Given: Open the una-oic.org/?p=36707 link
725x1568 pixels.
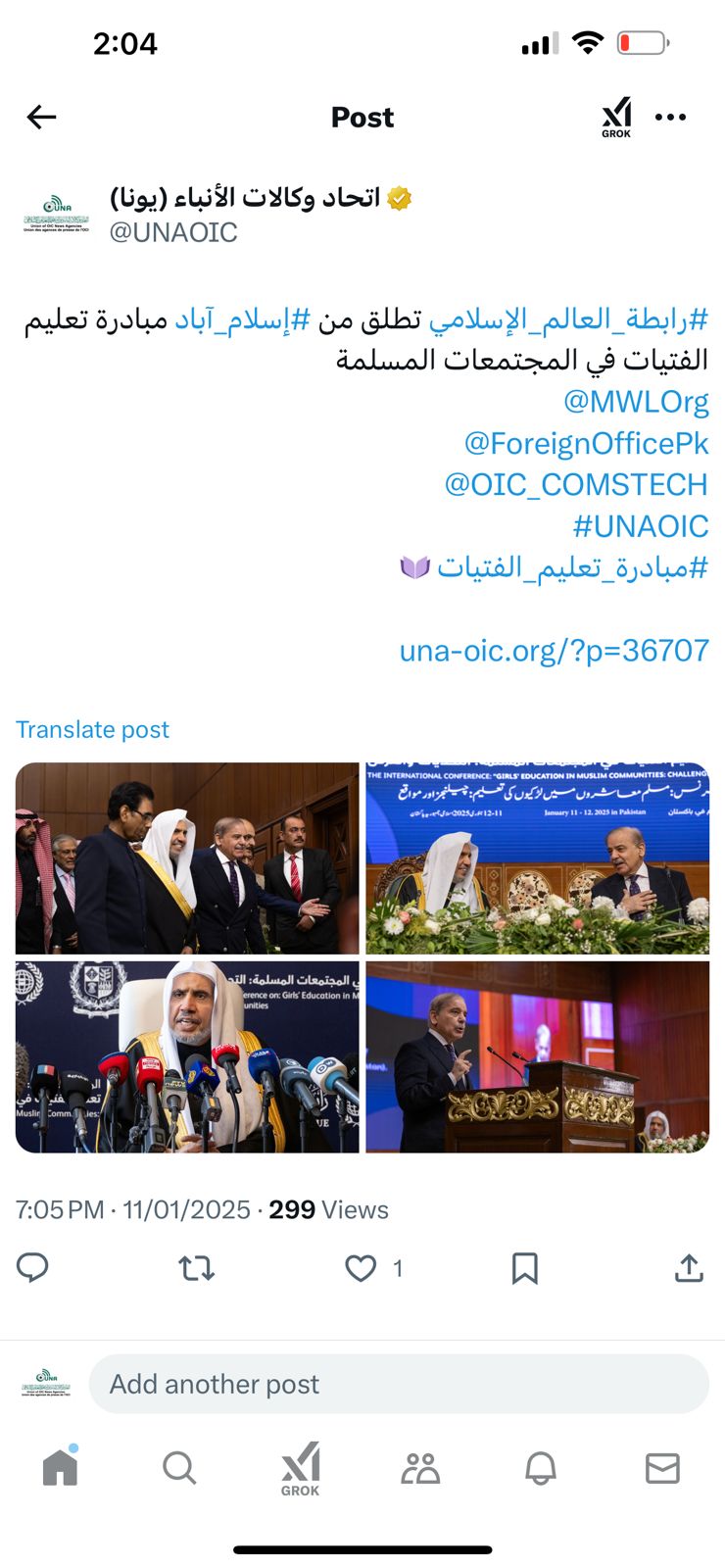Looking at the screenshot, I should [554, 651].
